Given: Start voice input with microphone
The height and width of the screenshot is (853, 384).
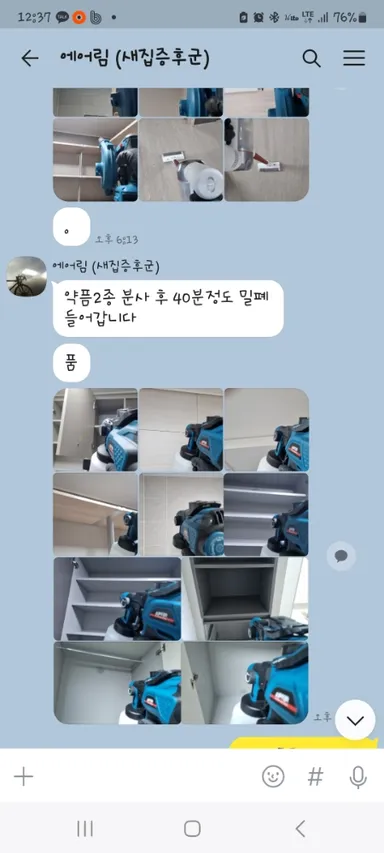Looking at the screenshot, I should pyautogui.click(x=358, y=777).
